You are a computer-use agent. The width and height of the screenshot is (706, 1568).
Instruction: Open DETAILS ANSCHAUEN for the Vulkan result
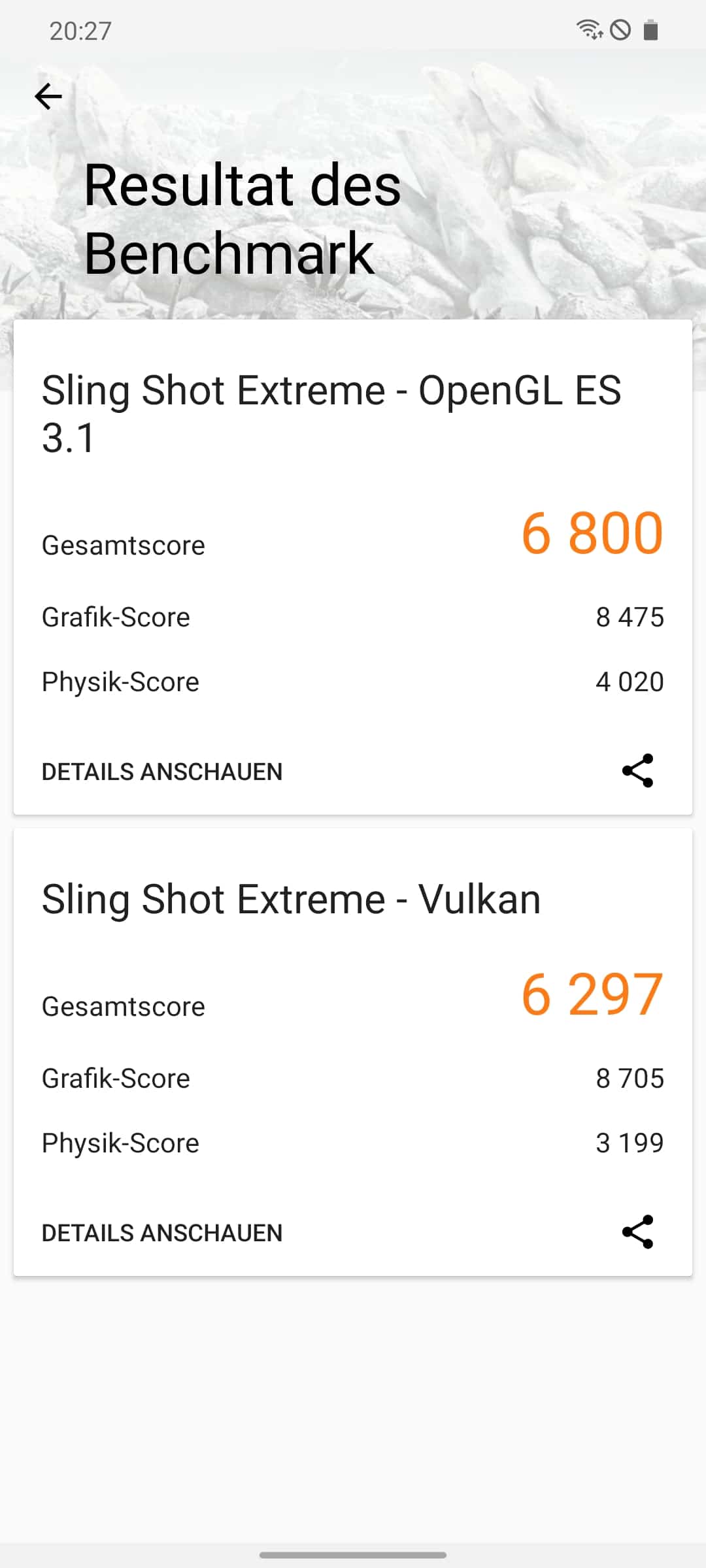pyautogui.click(x=162, y=1233)
